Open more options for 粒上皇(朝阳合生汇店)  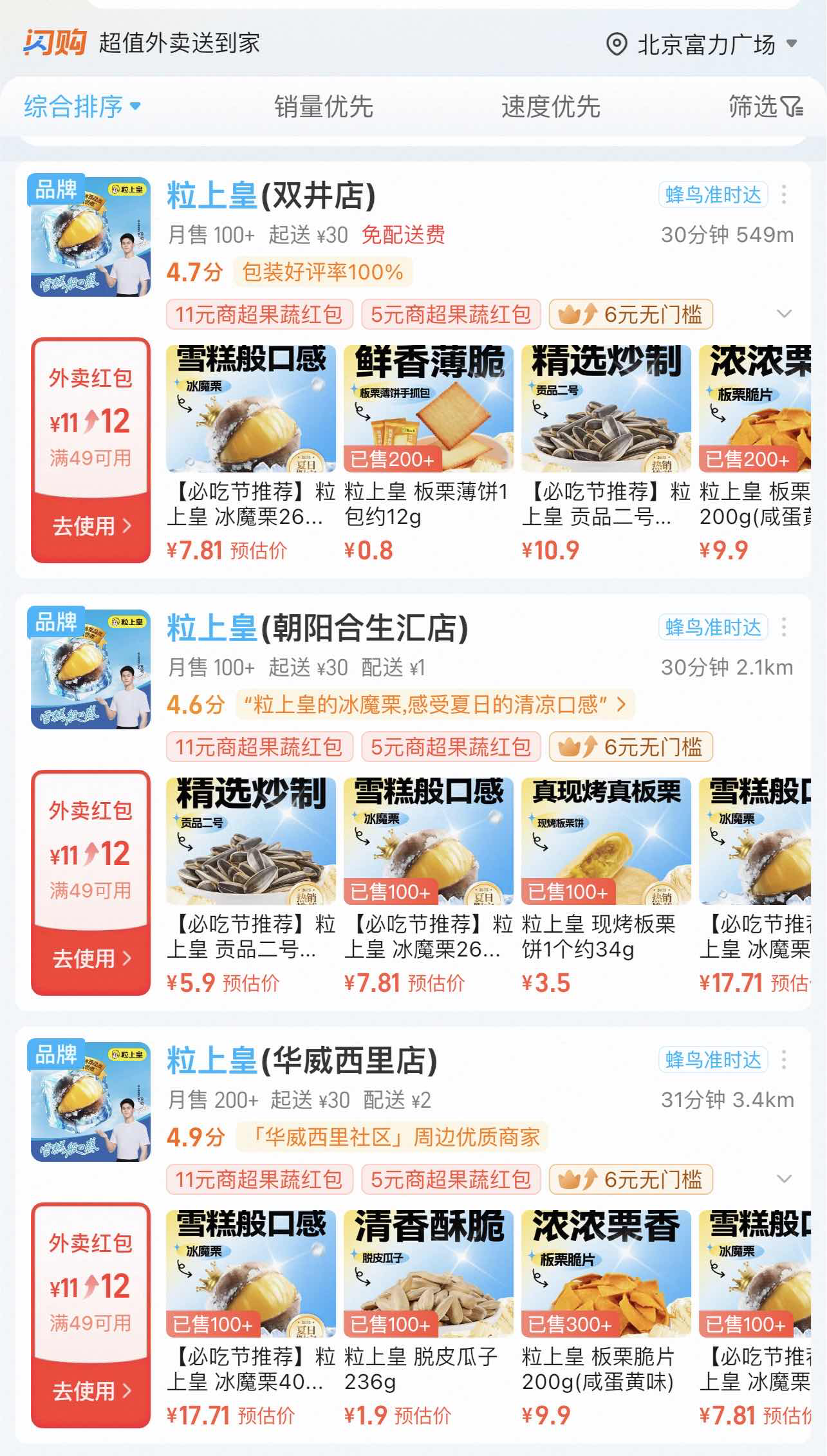784,627
